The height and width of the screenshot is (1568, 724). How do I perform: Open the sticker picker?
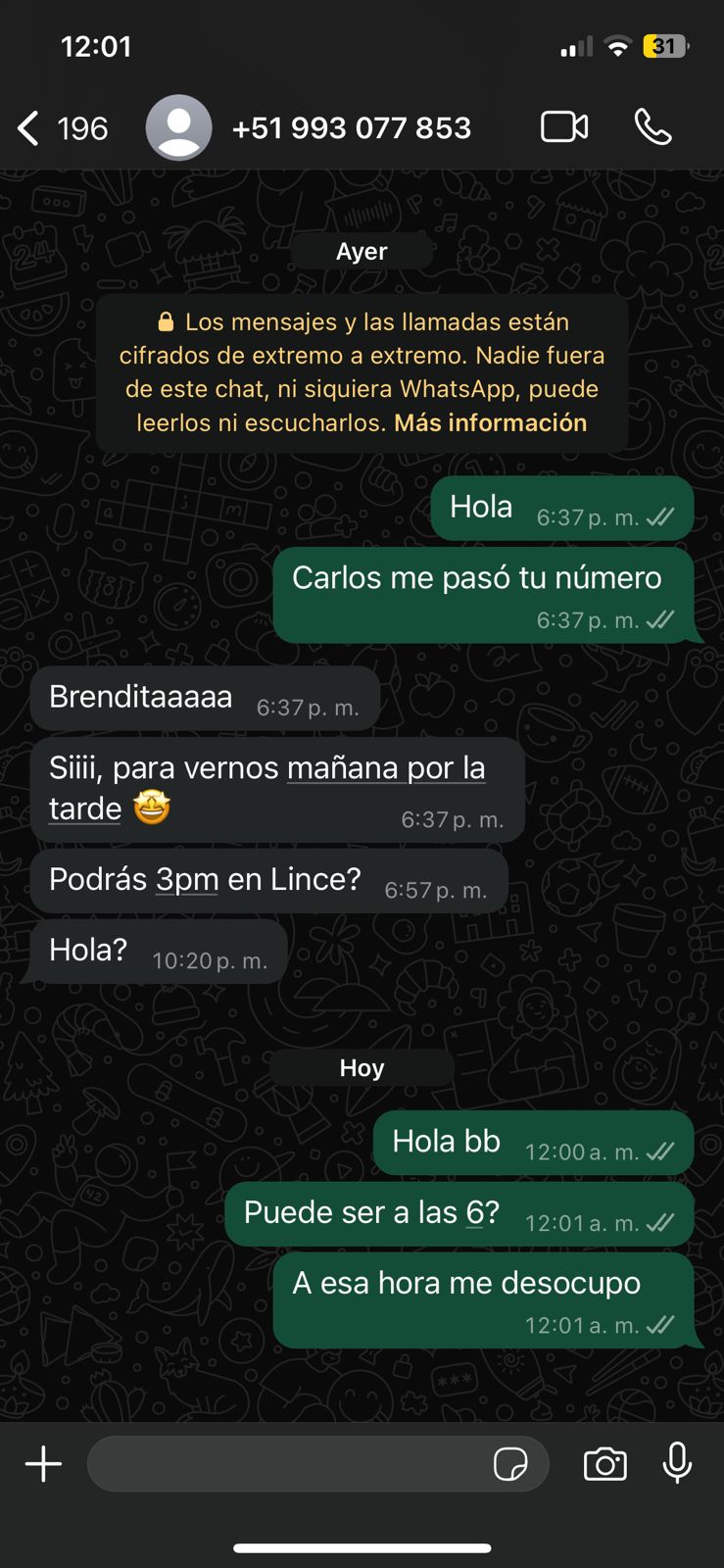pyautogui.click(x=510, y=1464)
